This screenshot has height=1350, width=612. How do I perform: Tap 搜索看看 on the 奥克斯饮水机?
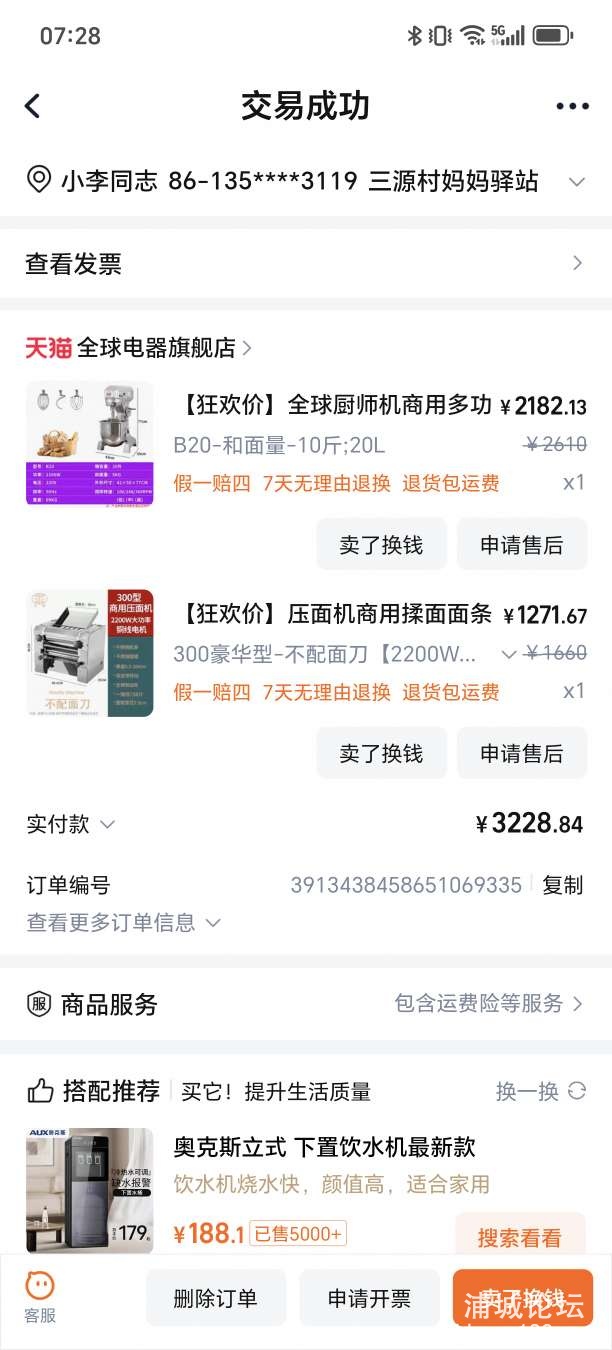tap(519, 1238)
